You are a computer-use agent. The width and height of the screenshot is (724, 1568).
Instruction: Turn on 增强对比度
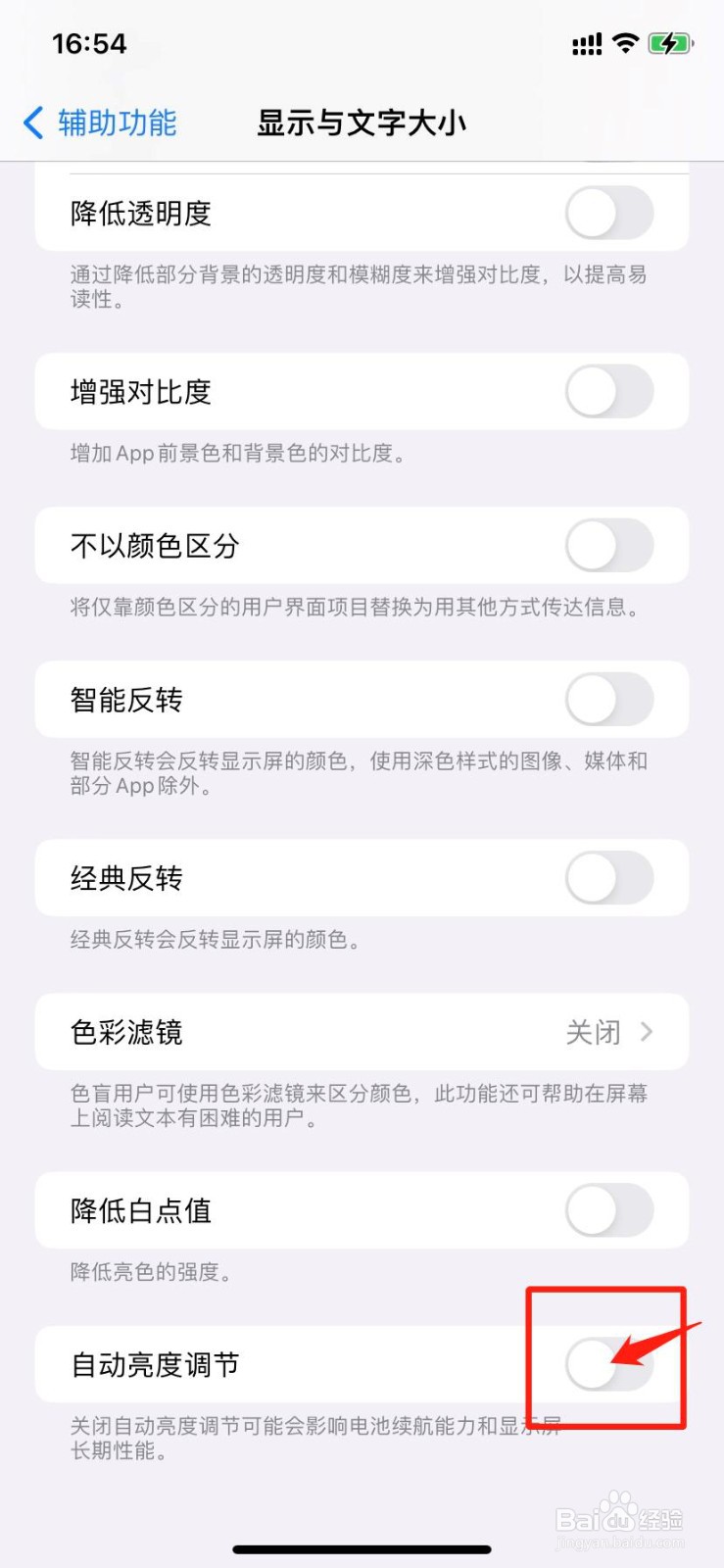point(610,391)
